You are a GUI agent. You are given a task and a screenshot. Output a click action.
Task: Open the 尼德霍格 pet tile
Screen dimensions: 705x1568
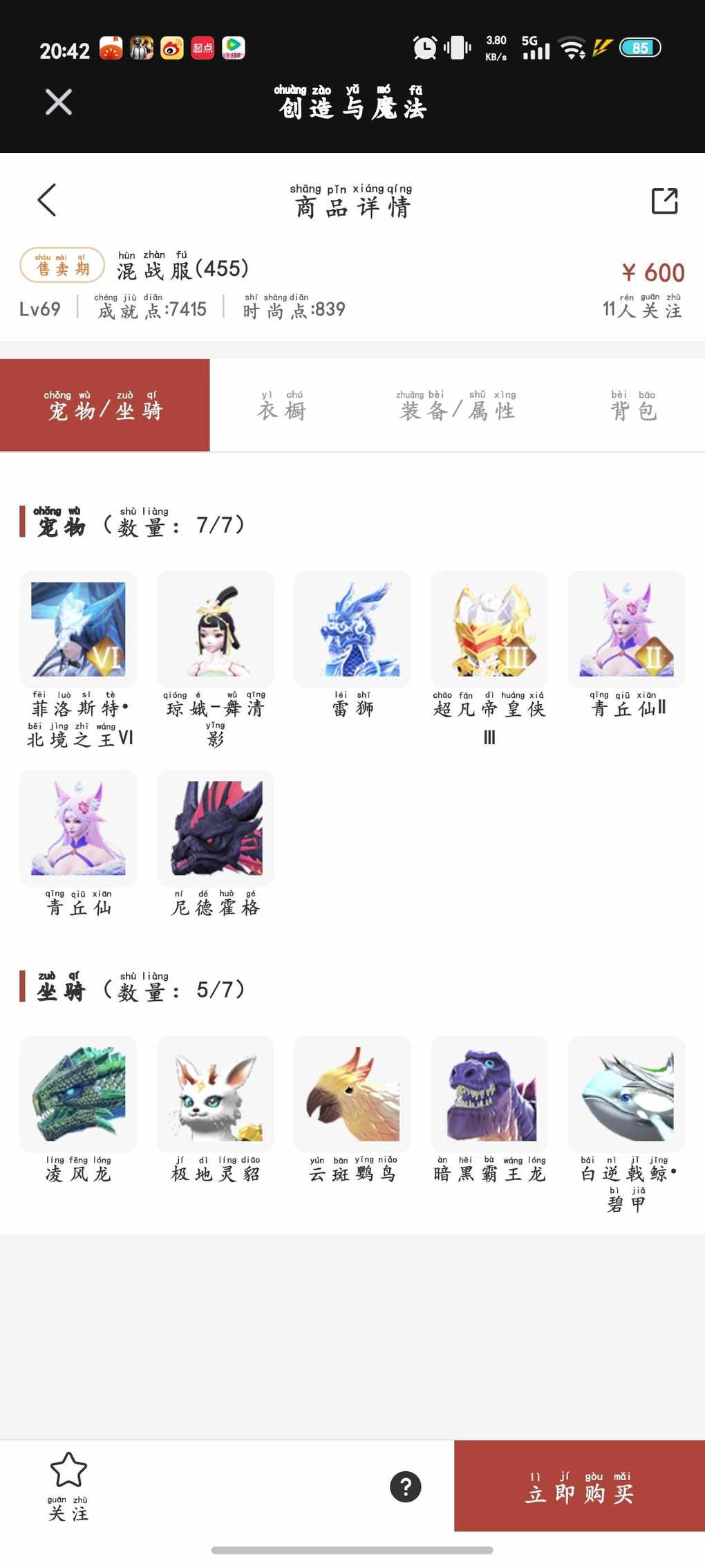(215, 828)
